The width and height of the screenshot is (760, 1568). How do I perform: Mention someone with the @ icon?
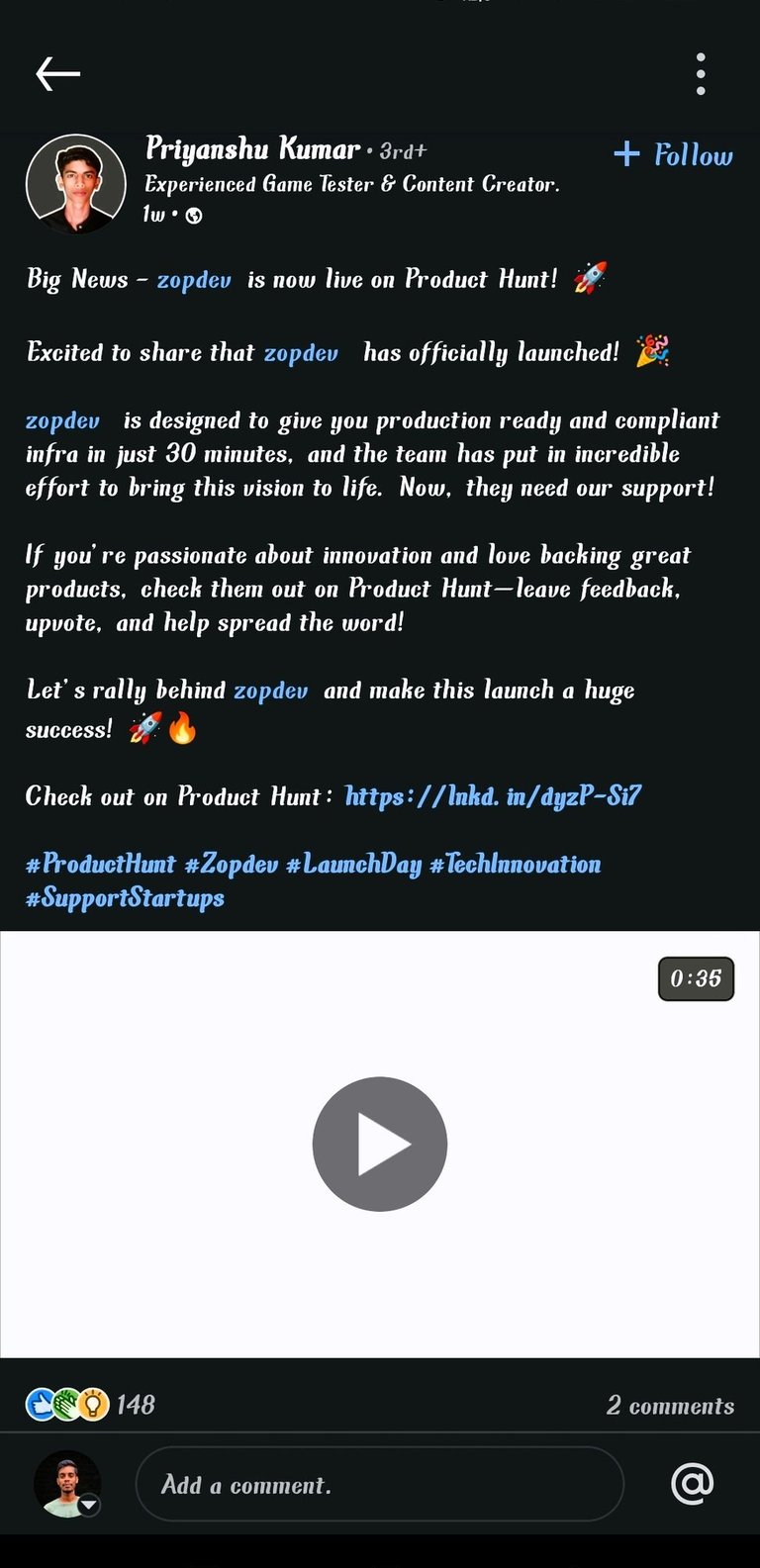pos(692,1483)
